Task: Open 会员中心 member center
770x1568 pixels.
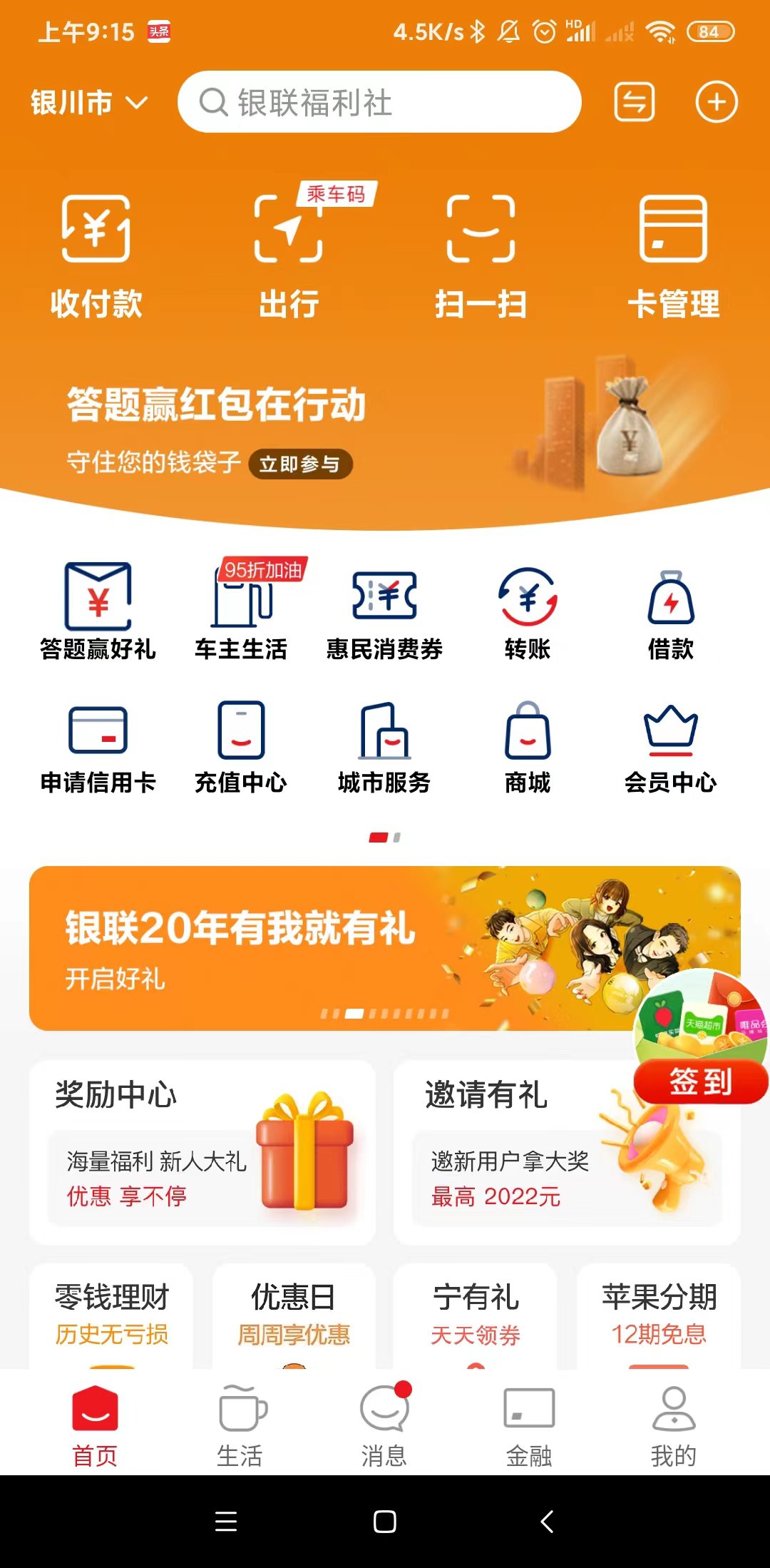Action: 670,747
